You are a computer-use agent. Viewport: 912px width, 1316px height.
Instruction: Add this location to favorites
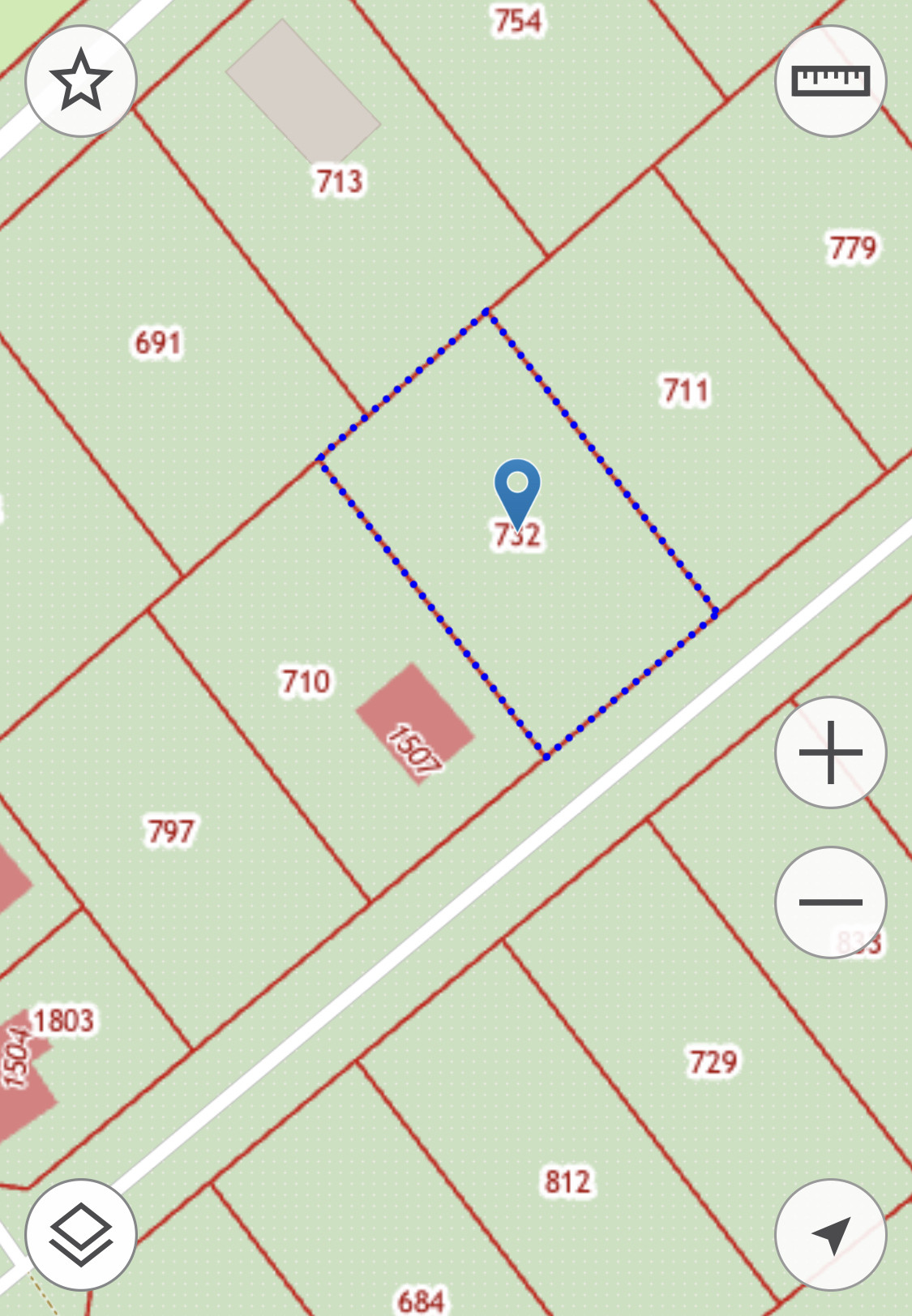(80, 81)
